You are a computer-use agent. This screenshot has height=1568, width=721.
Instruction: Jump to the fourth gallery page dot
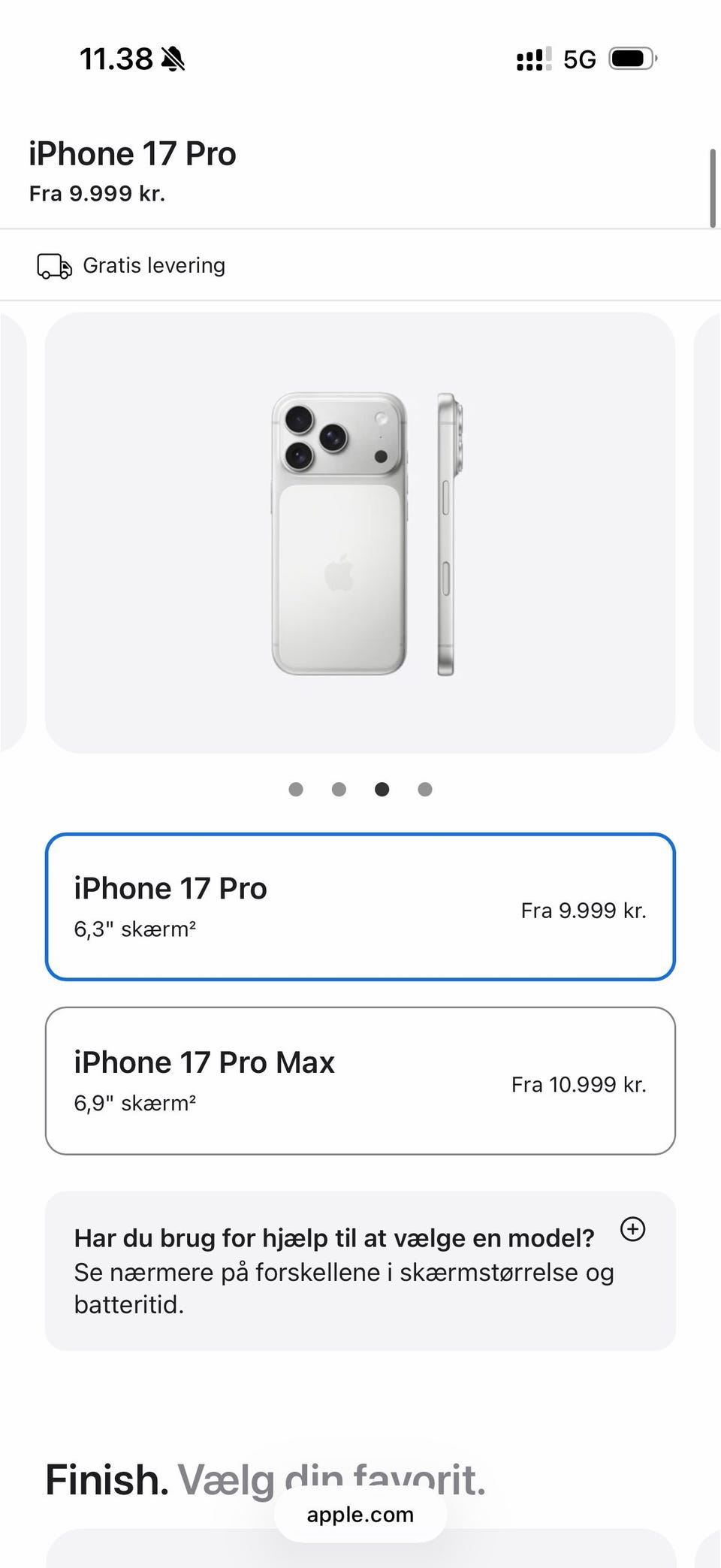[x=425, y=789]
